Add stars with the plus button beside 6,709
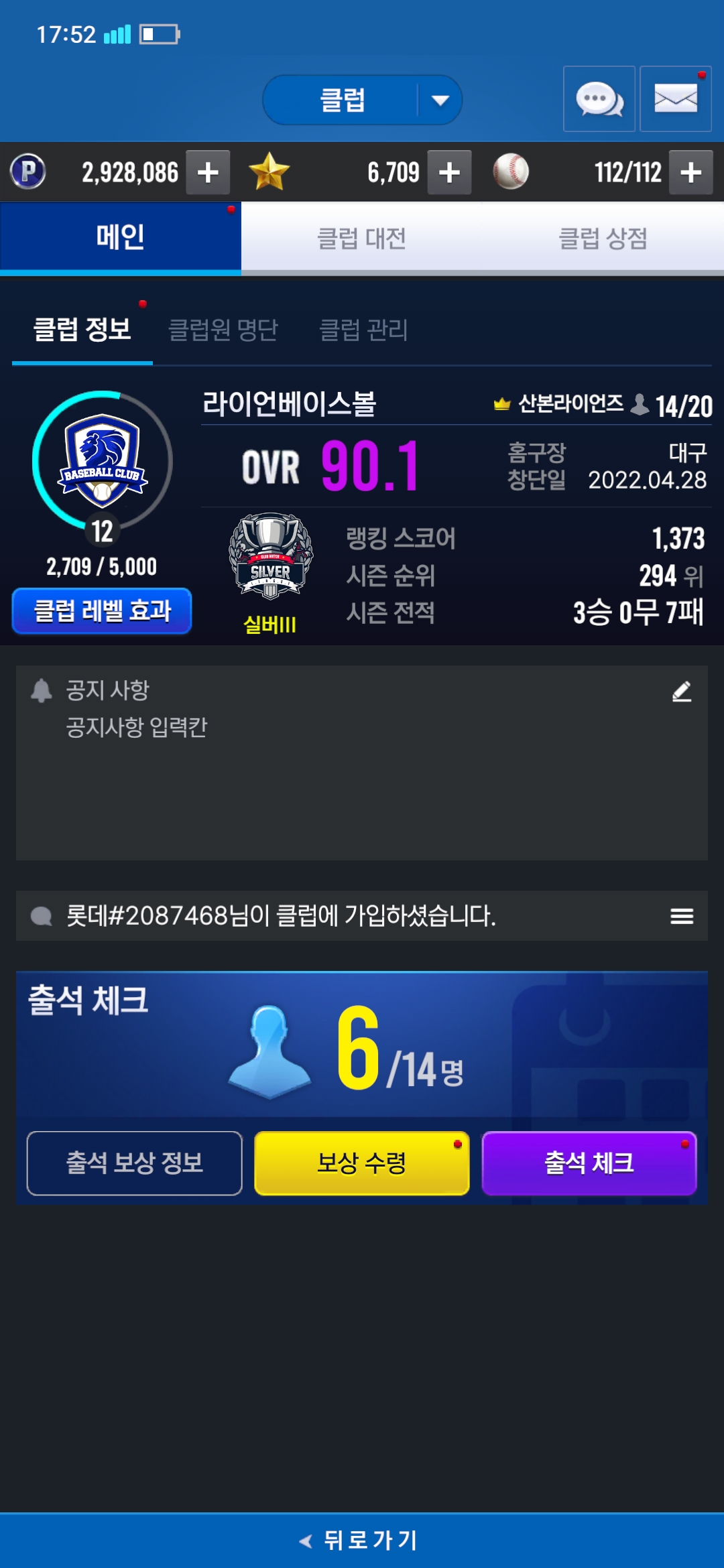Viewport: 724px width, 1568px height. tap(449, 172)
